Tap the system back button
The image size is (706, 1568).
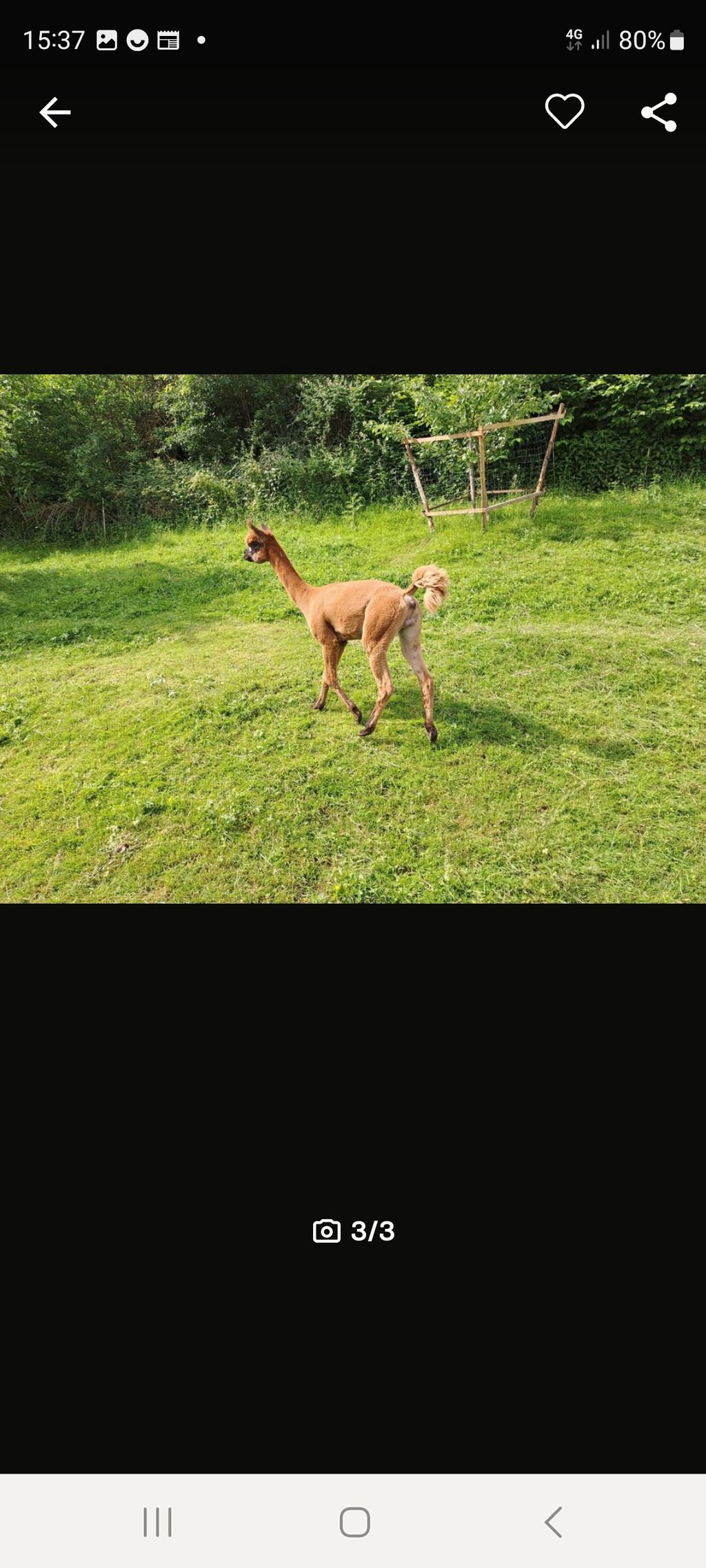click(x=553, y=1522)
